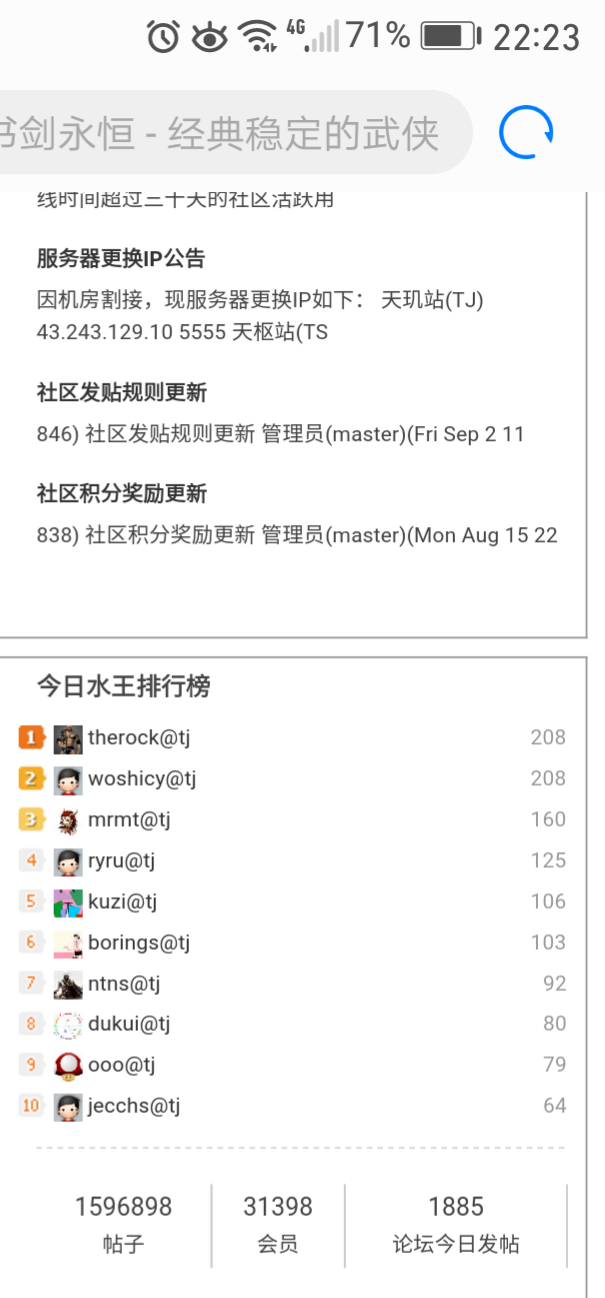
Task: Select kuzi@tj in the ranking
Action: click(x=122, y=901)
